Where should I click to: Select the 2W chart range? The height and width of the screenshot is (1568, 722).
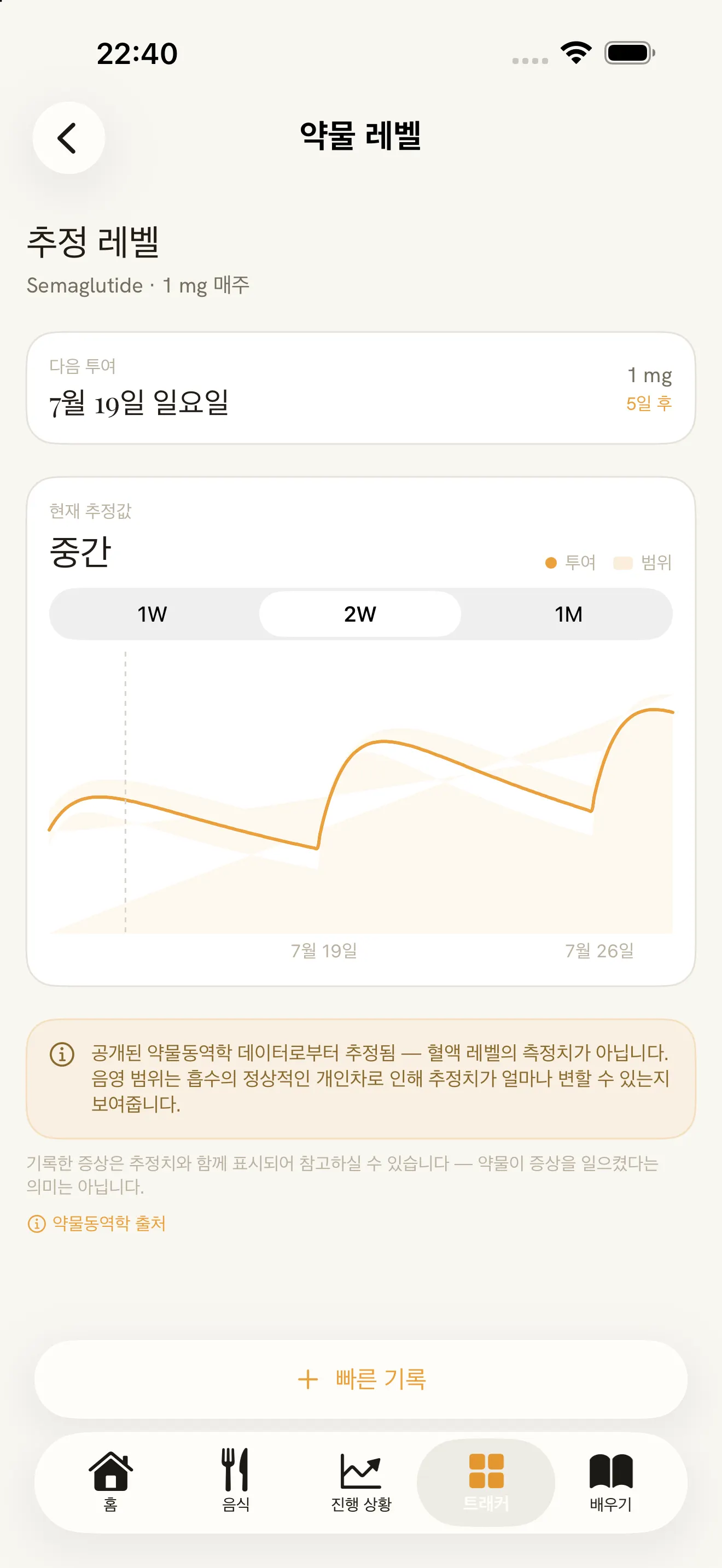[x=360, y=613]
